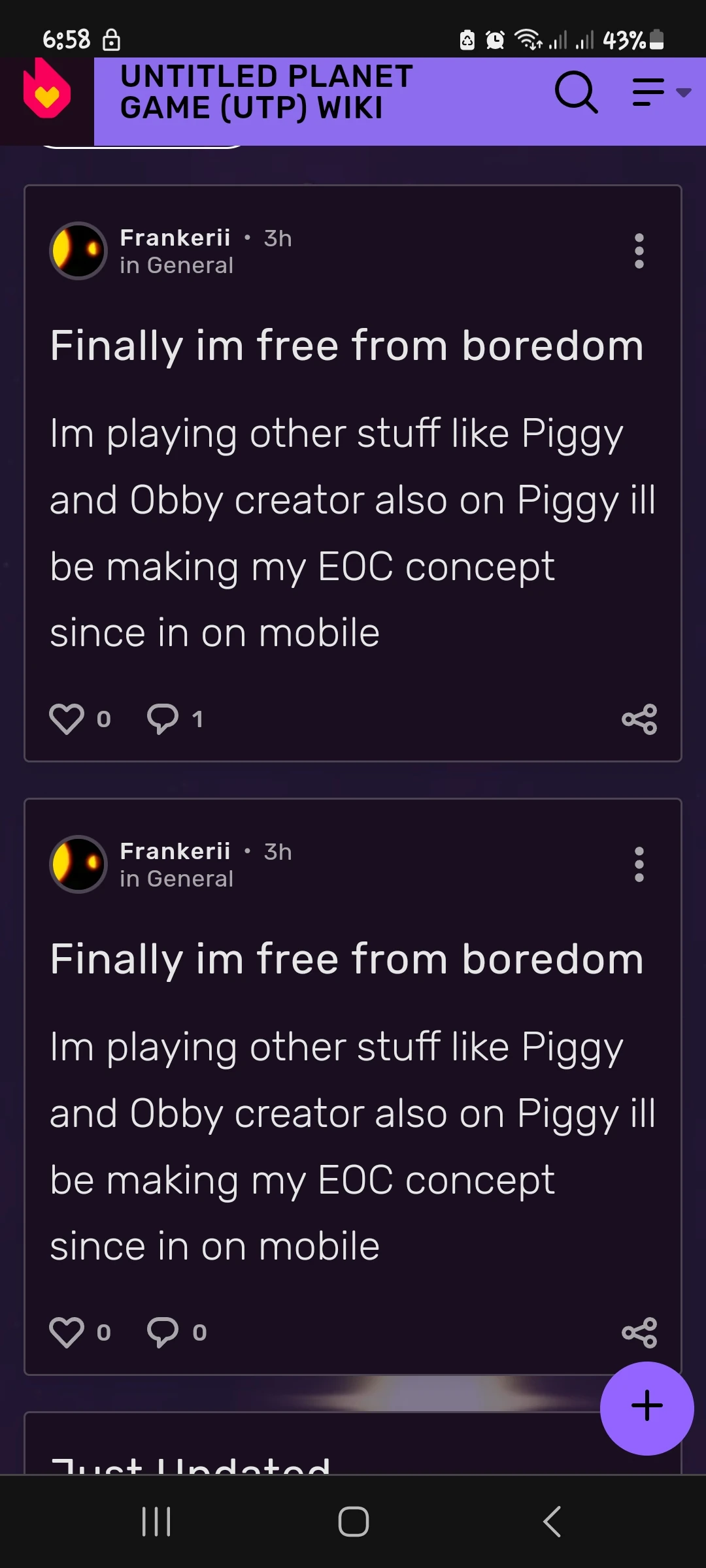The height and width of the screenshot is (1568, 706).
Task: Open recent apps from the navigation bar
Action: click(x=156, y=1522)
